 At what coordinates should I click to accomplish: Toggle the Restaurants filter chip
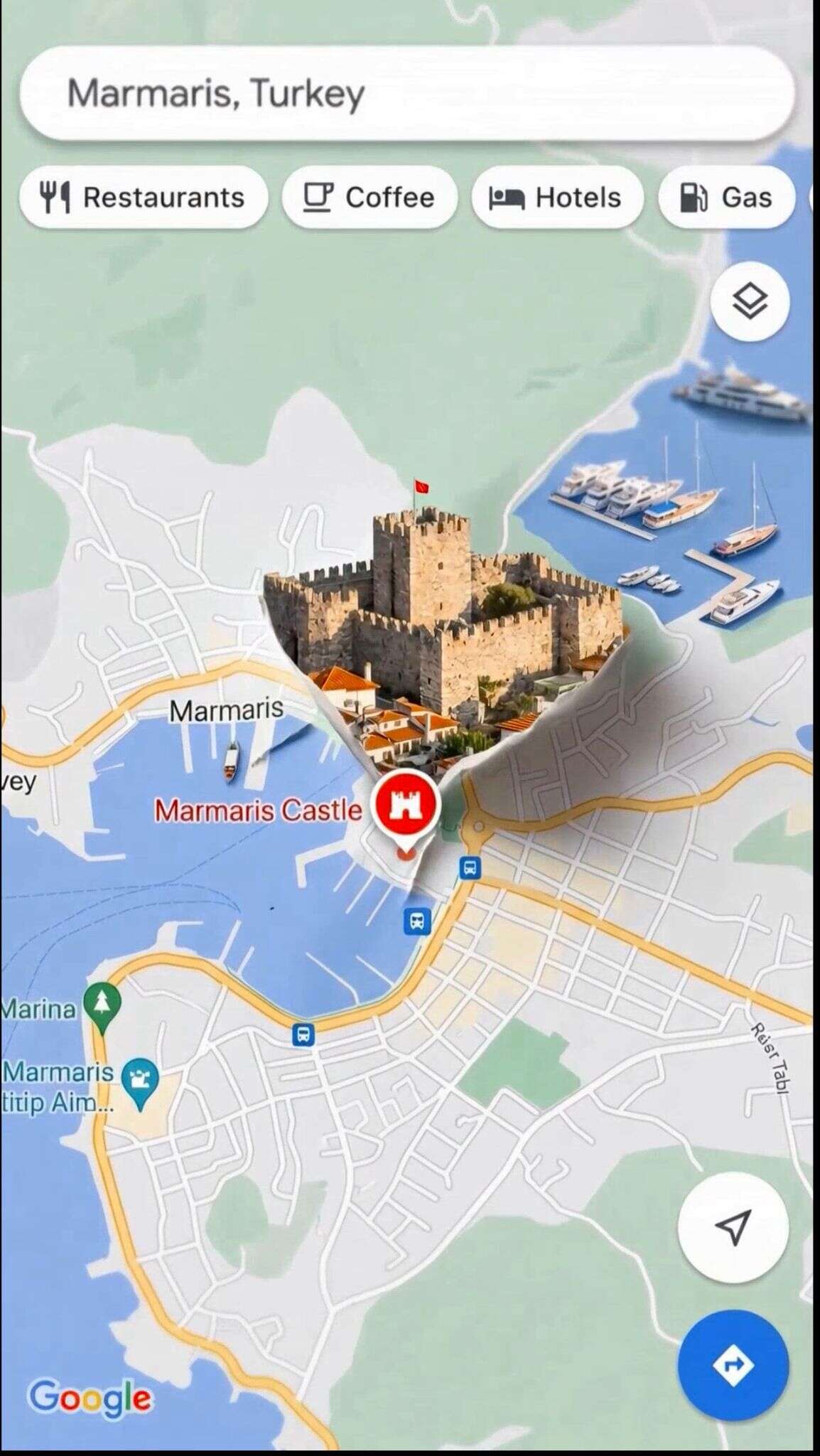point(143,198)
